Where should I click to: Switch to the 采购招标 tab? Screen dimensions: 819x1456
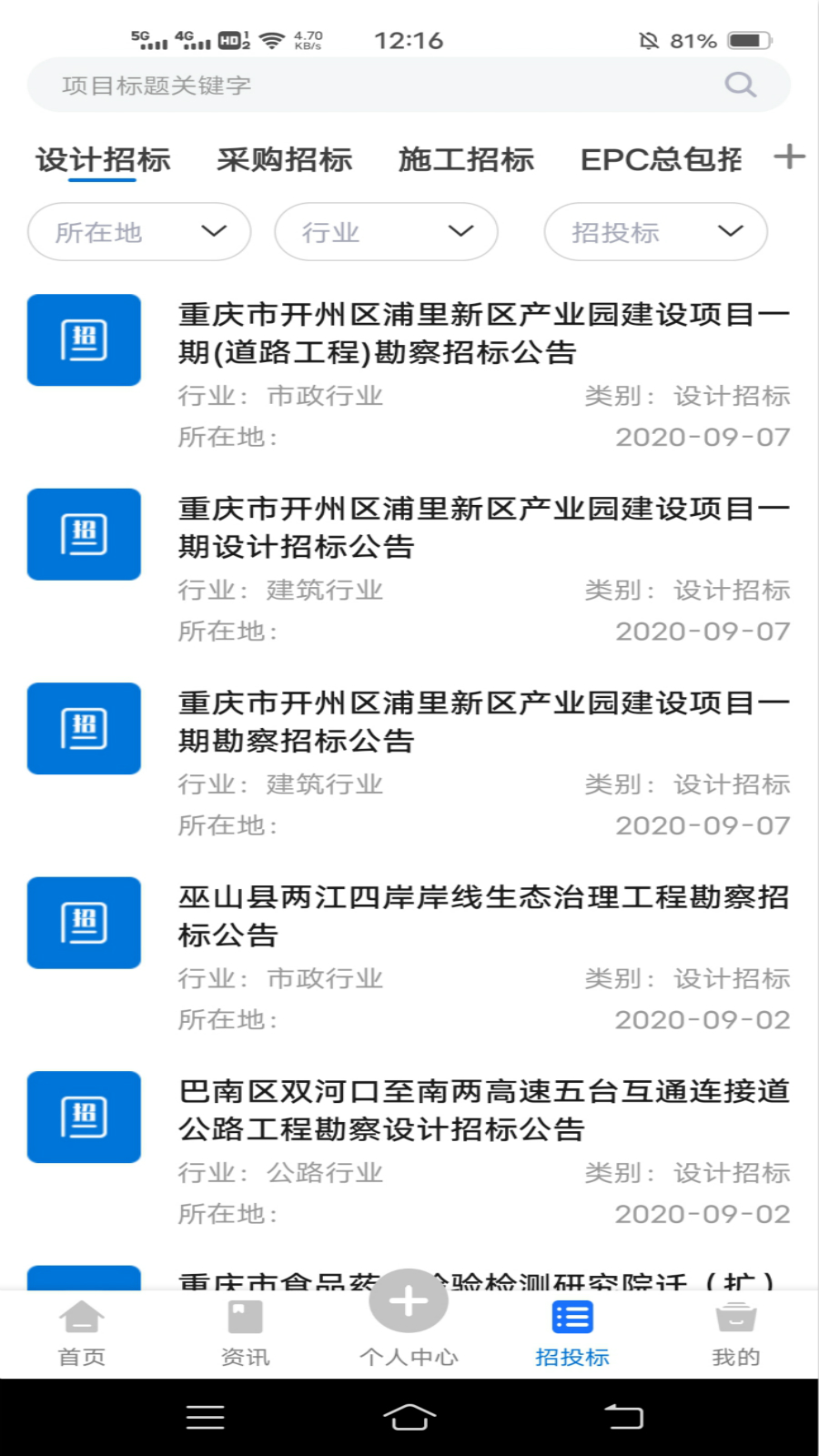(x=284, y=160)
